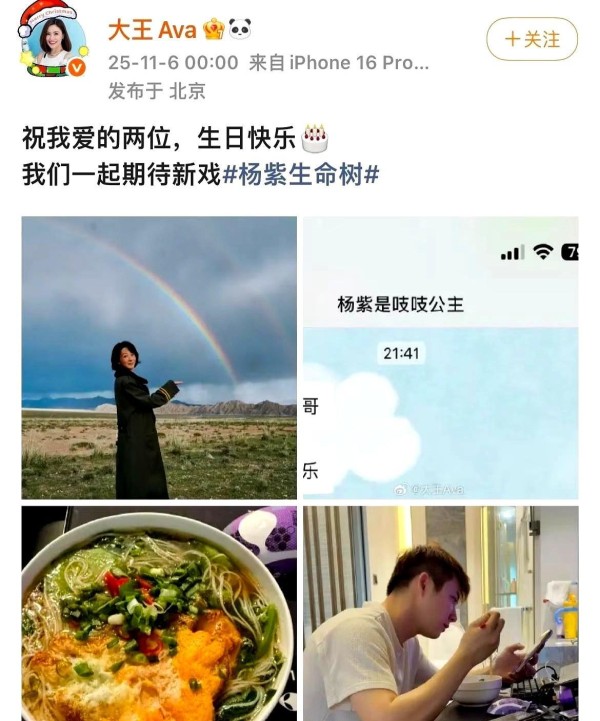
Task: Open 大王Ava's profile picture
Action: click(x=51, y=42)
